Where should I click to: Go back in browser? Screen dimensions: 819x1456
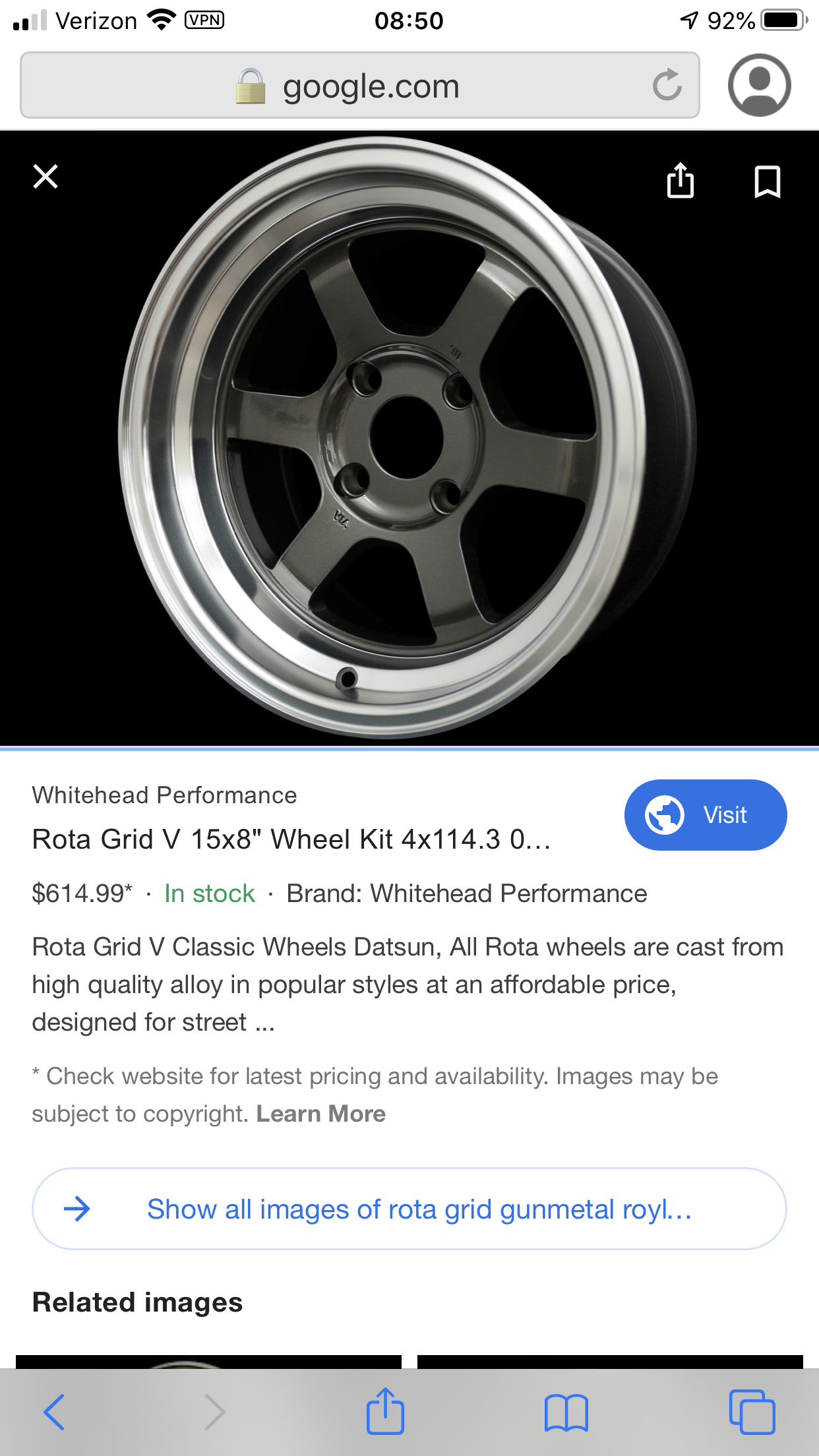tap(54, 1412)
